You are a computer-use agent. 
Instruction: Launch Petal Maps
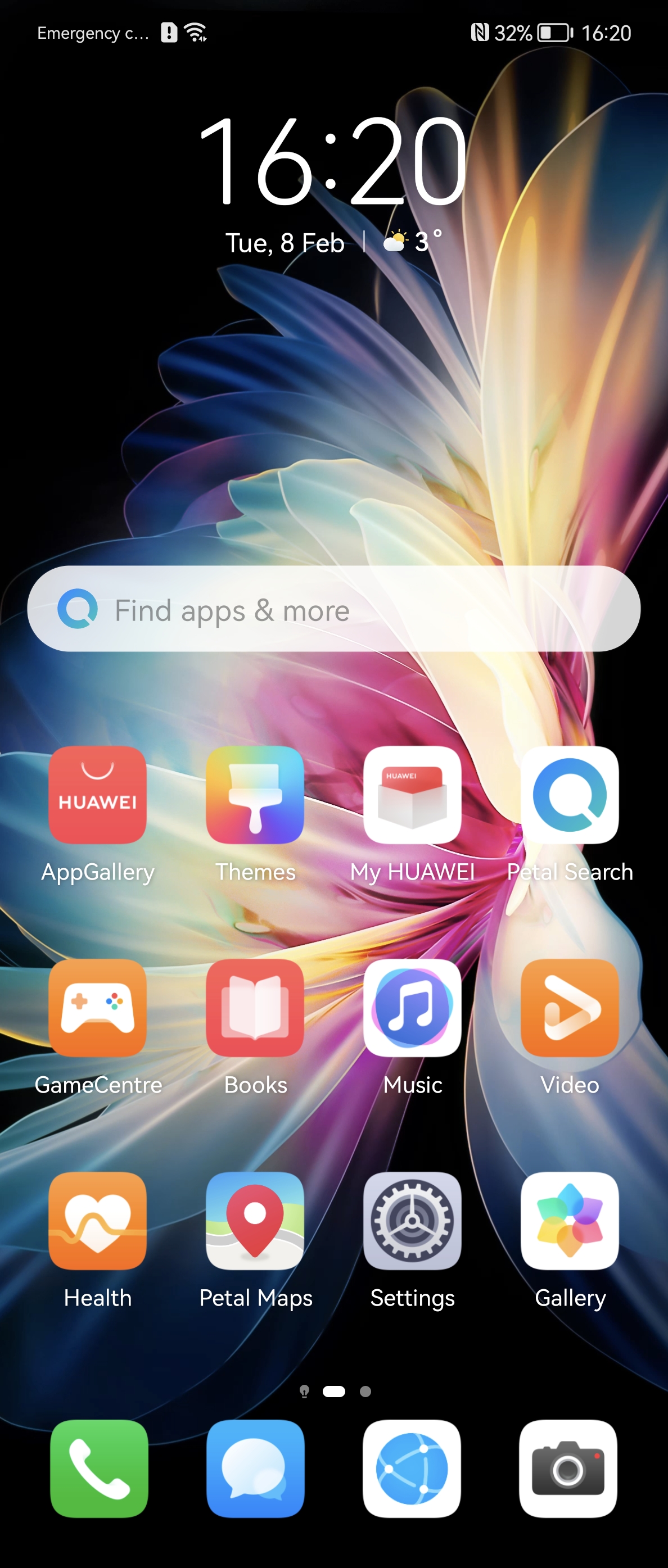click(x=255, y=1221)
